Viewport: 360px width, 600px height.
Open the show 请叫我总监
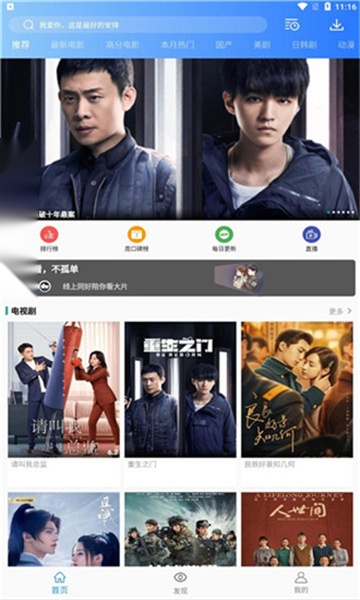tap(64, 395)
